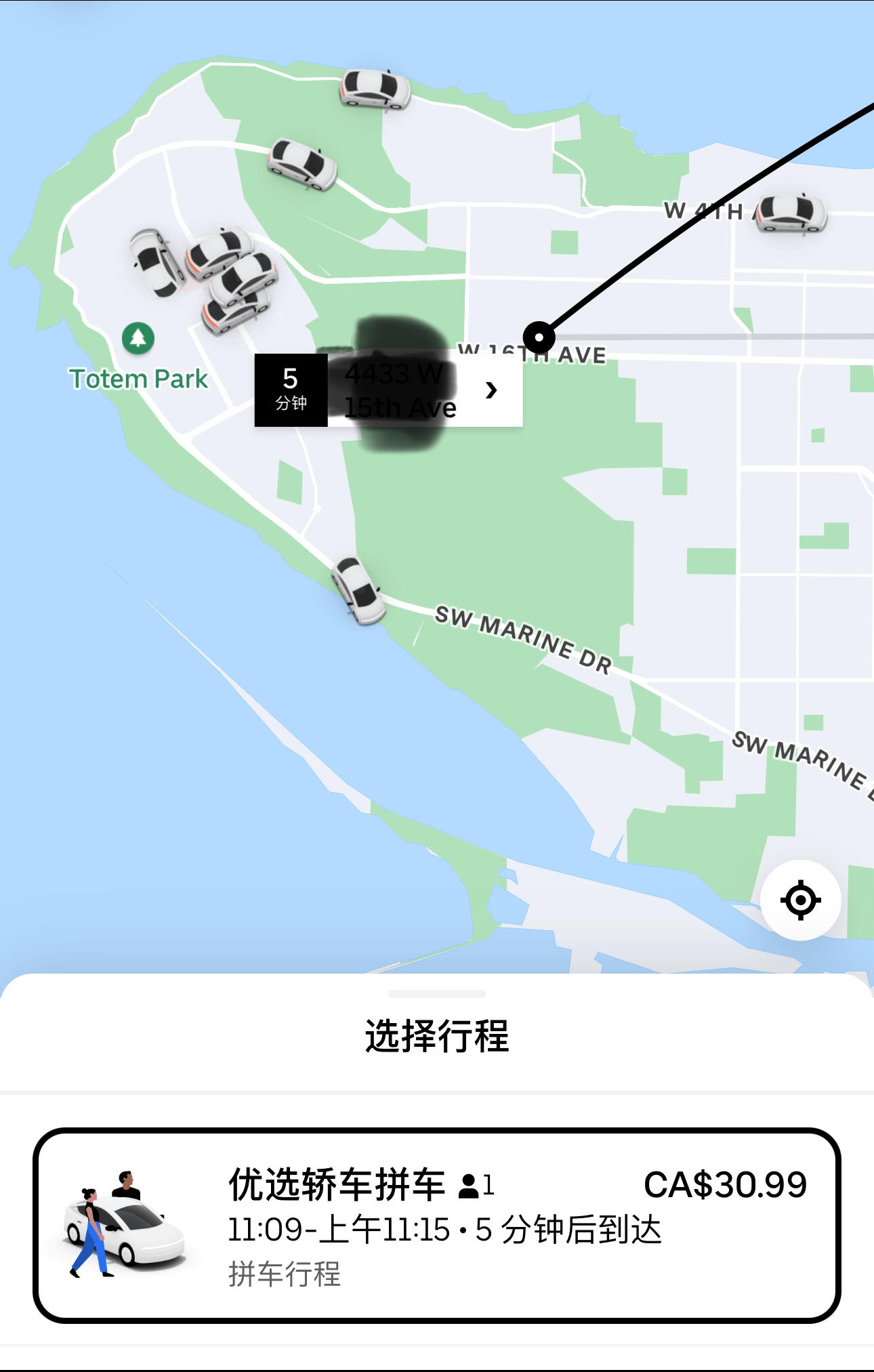
Task: Open the 4433 W 15th Ave address label
Action: (400, 390)
